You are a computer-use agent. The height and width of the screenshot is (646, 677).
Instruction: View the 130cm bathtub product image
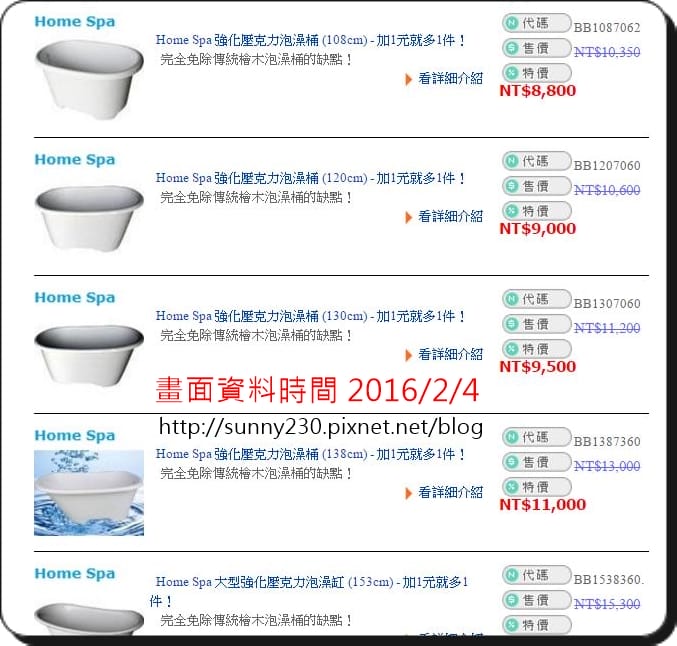coord(89,350)
